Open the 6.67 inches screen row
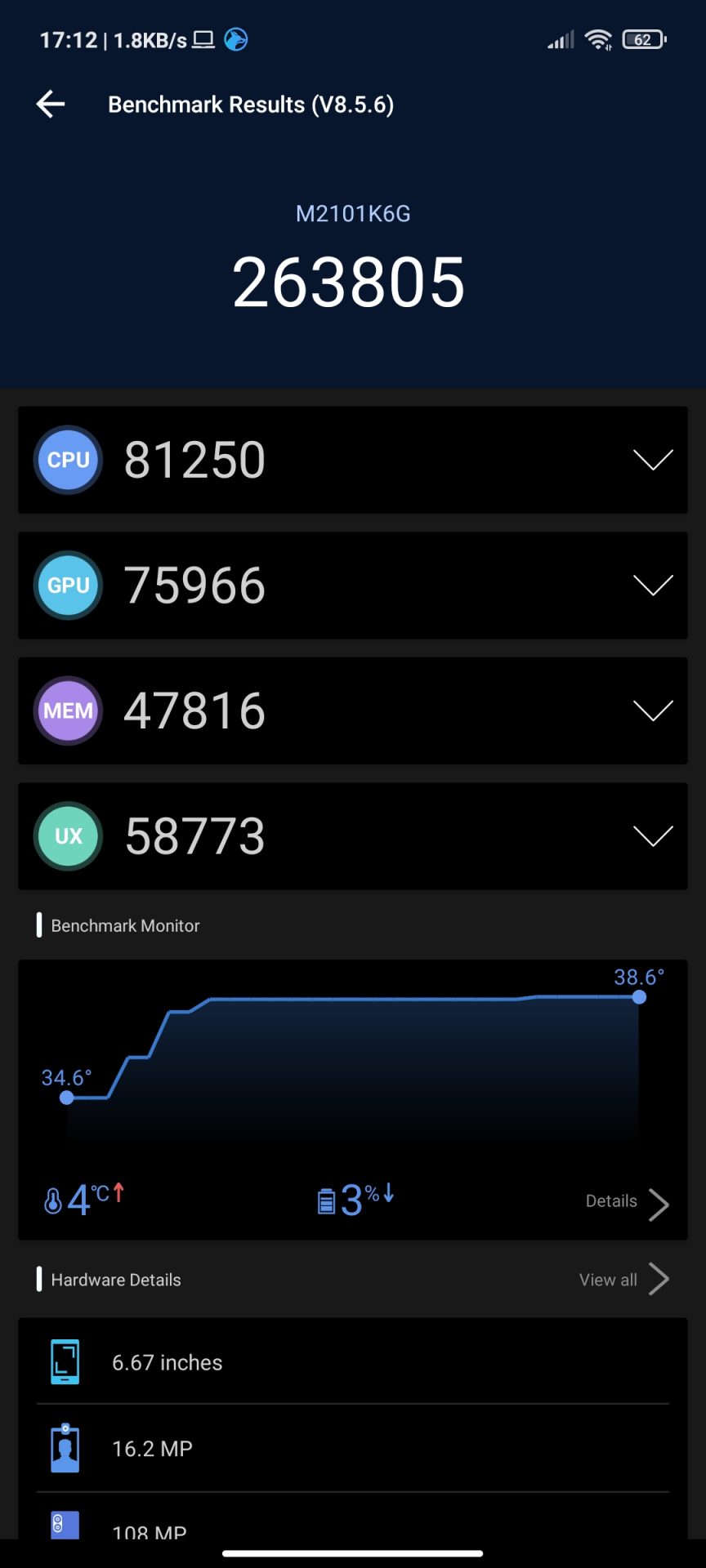This screenshot has width=706, height=1568. tap(353, 1362)
